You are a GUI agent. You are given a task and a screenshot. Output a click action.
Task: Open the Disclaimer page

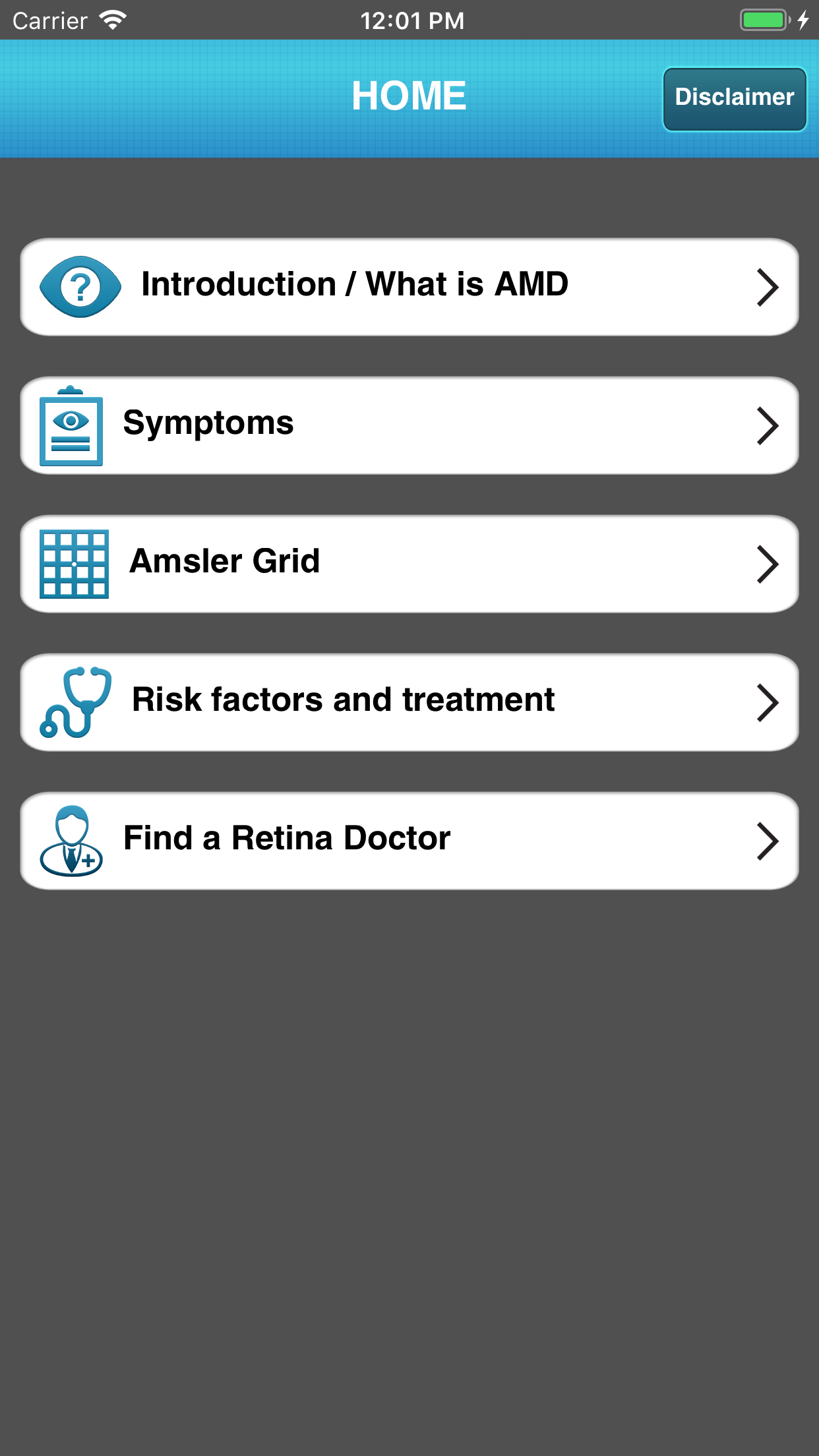click(735, 99)
